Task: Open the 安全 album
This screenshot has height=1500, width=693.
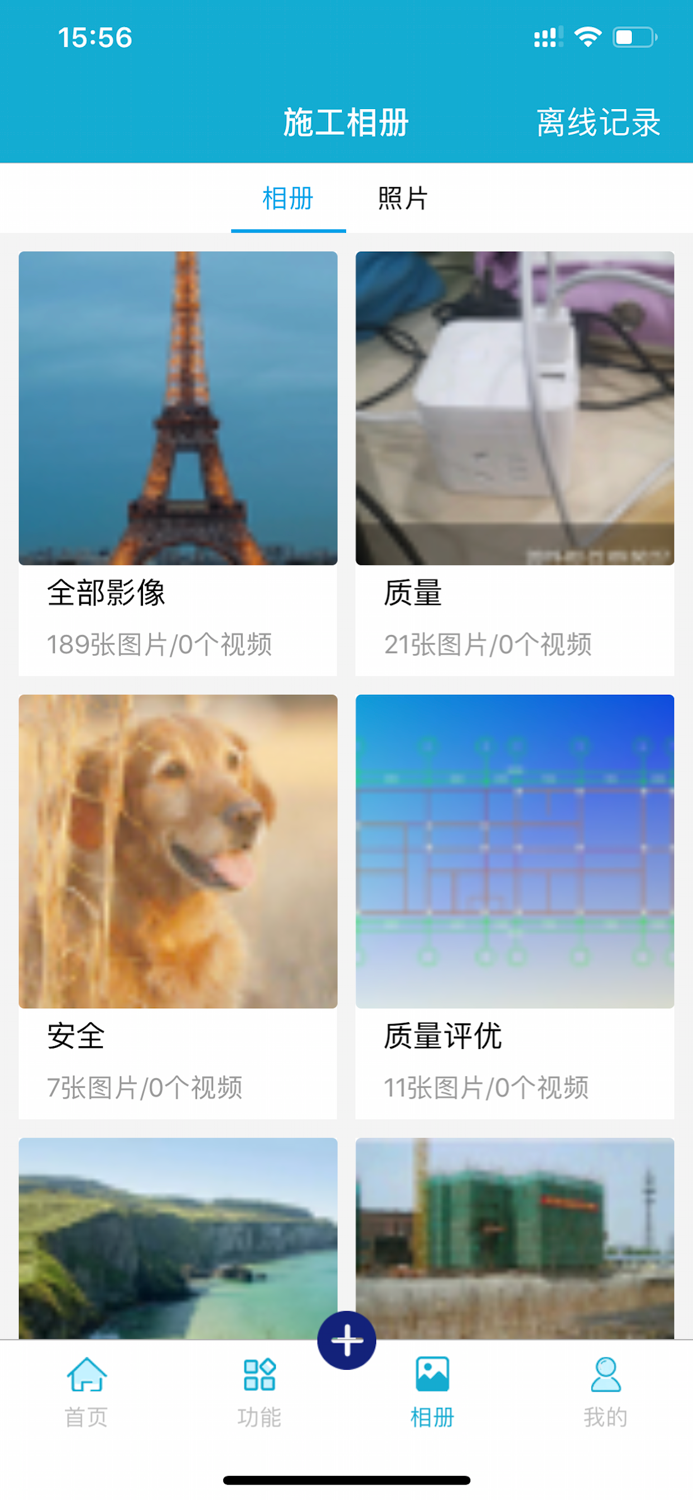Action: [178, 906]
